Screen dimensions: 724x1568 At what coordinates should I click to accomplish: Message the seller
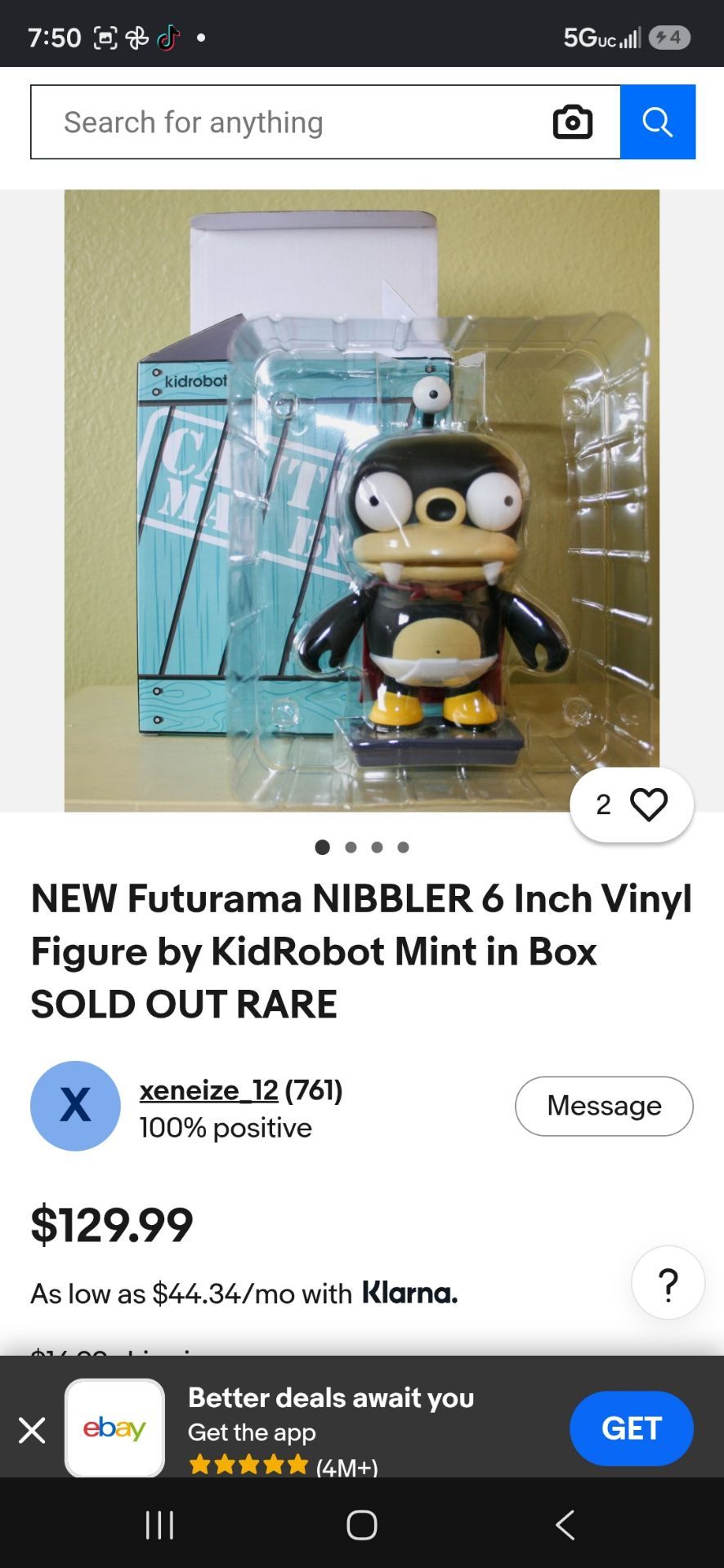[x=604, y=1106]
